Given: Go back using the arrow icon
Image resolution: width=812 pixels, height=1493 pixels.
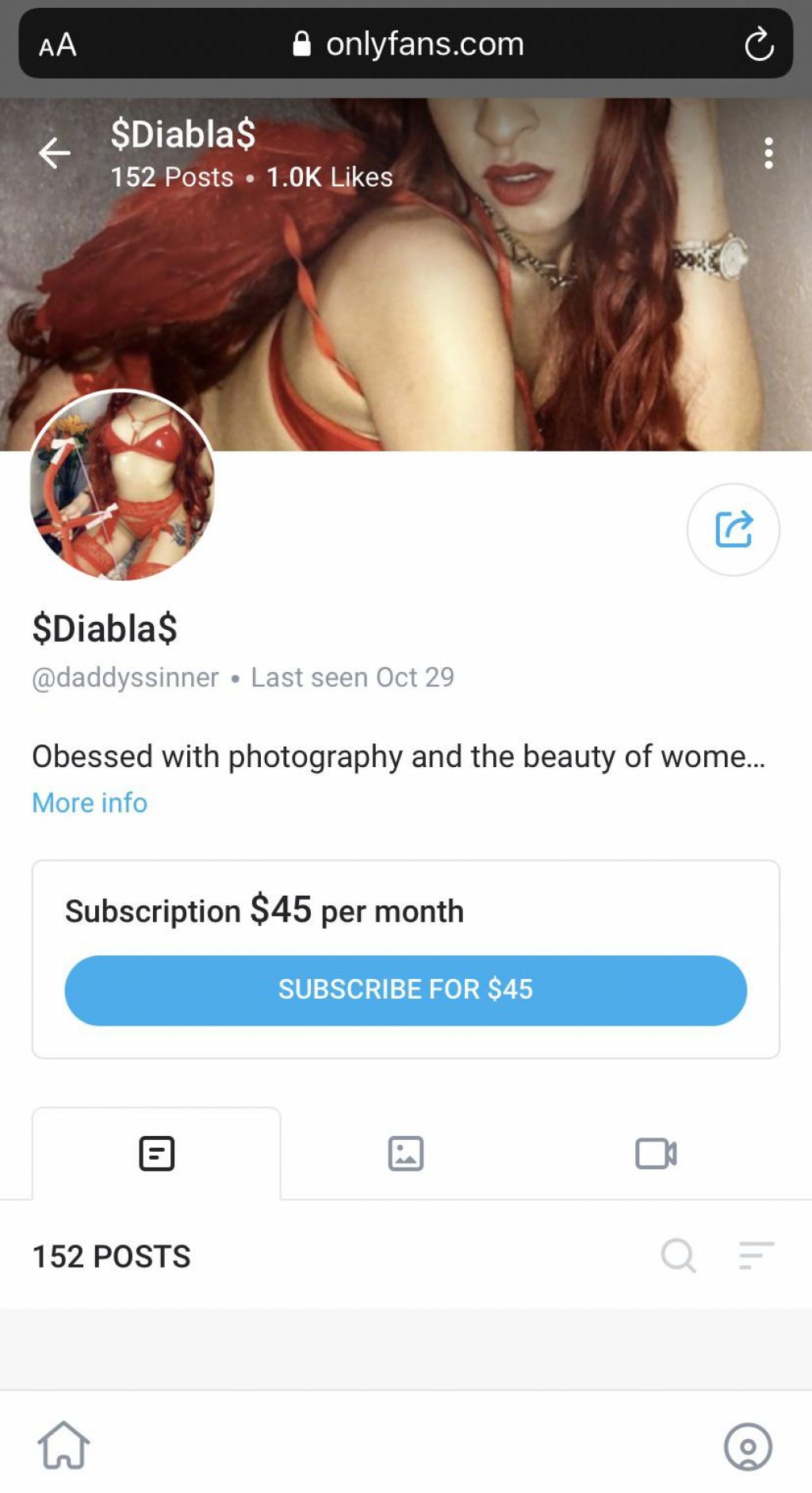Looking at the screenshot, I should (x=55, y=153).
